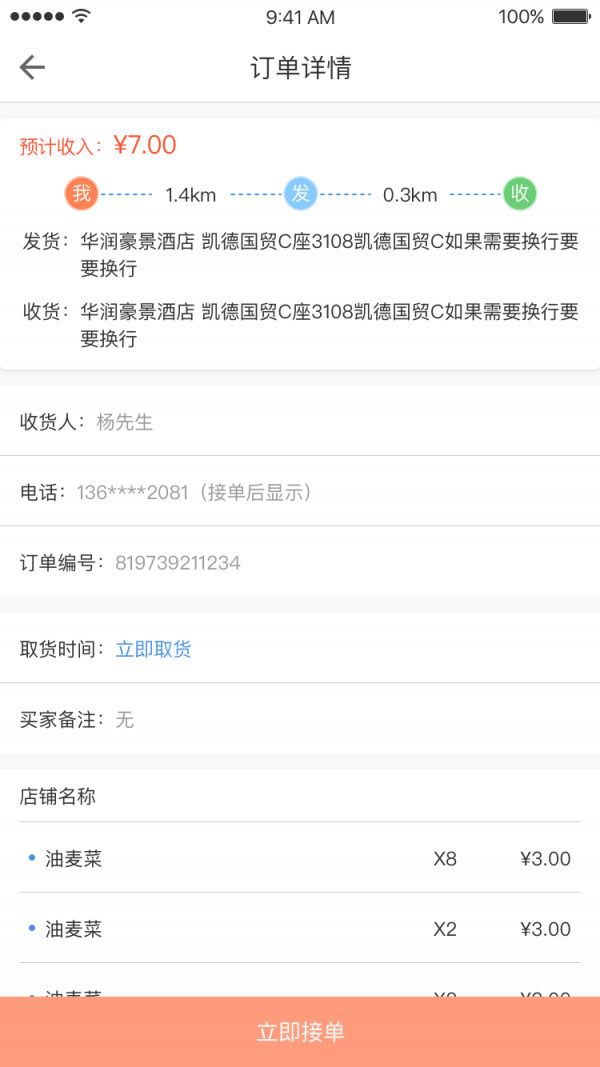Tap the 立即接单 button to accept order
The image size is (600, 1067).
point(300,1032)
